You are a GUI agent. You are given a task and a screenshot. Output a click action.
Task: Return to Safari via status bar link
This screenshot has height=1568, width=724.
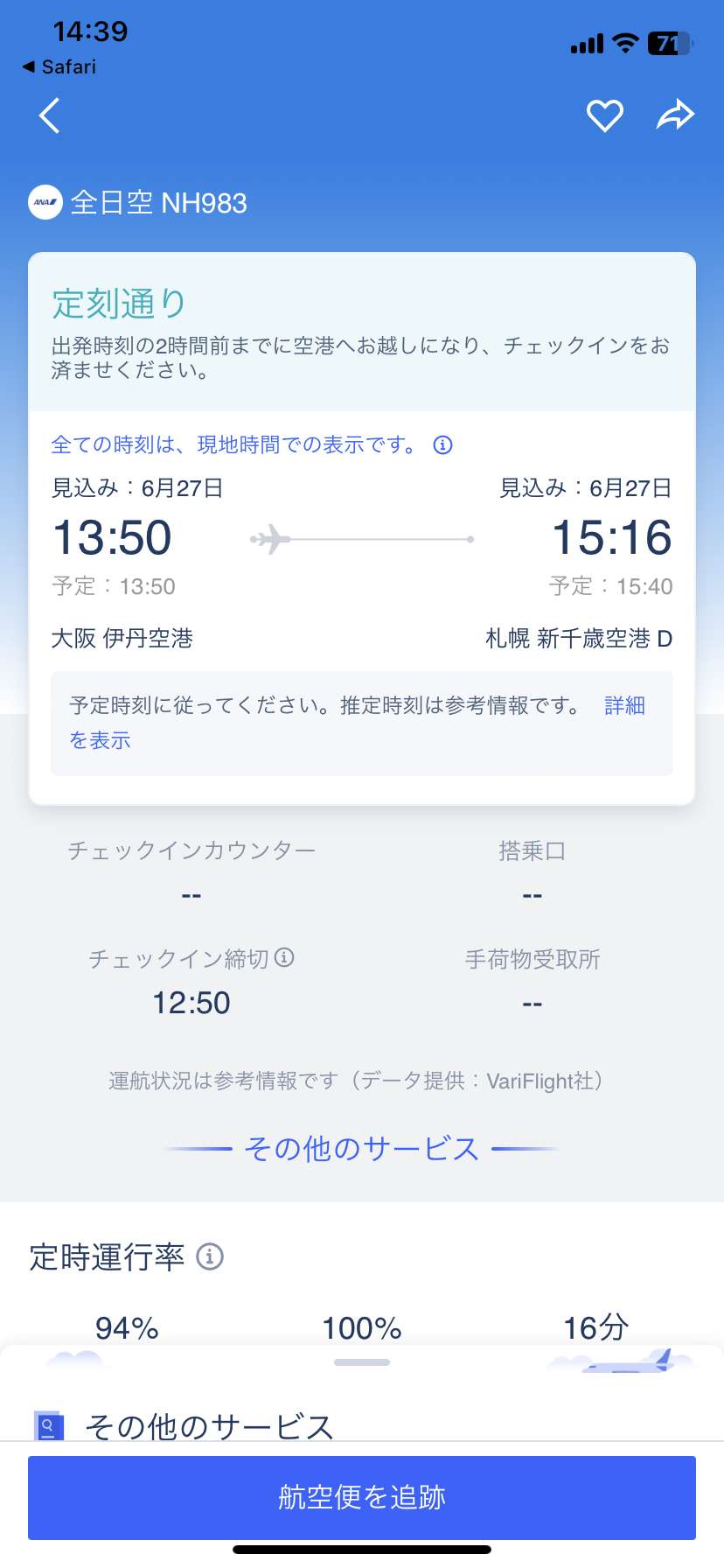[59, 66]
